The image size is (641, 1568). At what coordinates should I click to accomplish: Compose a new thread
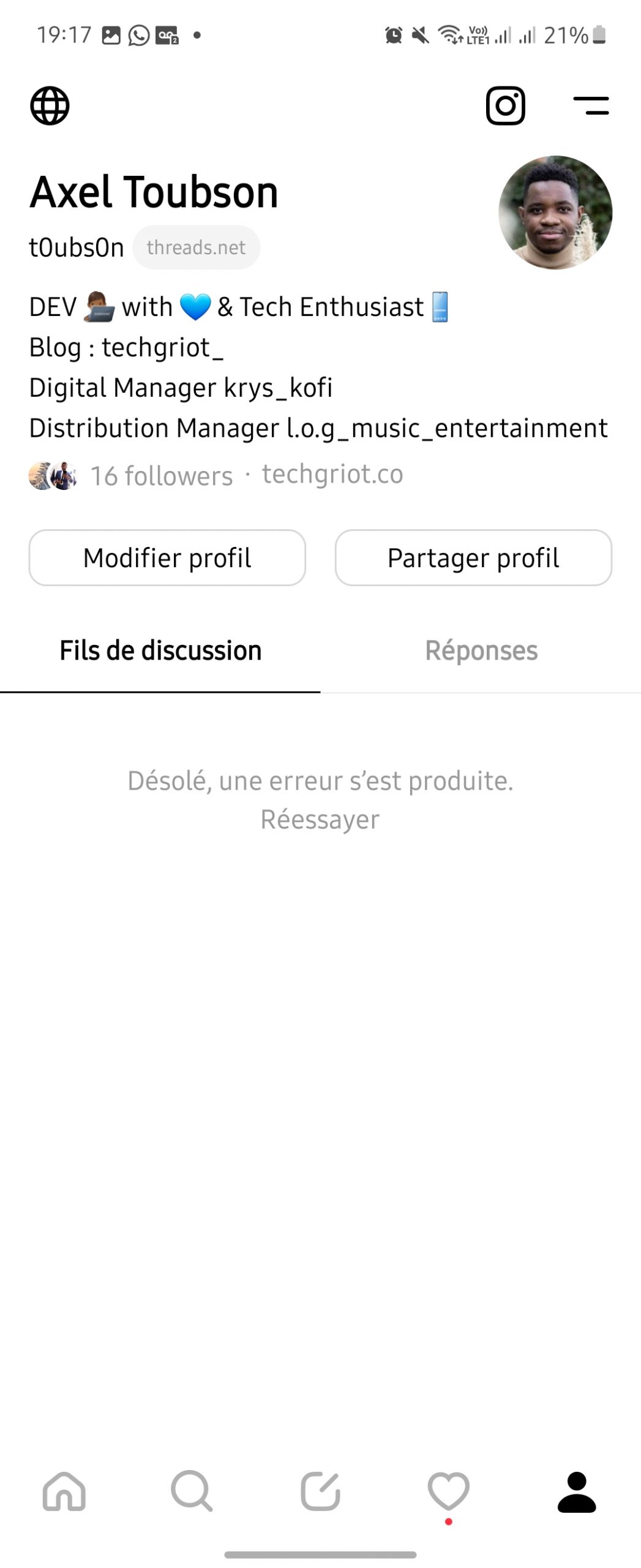(x=320, y=1491)
